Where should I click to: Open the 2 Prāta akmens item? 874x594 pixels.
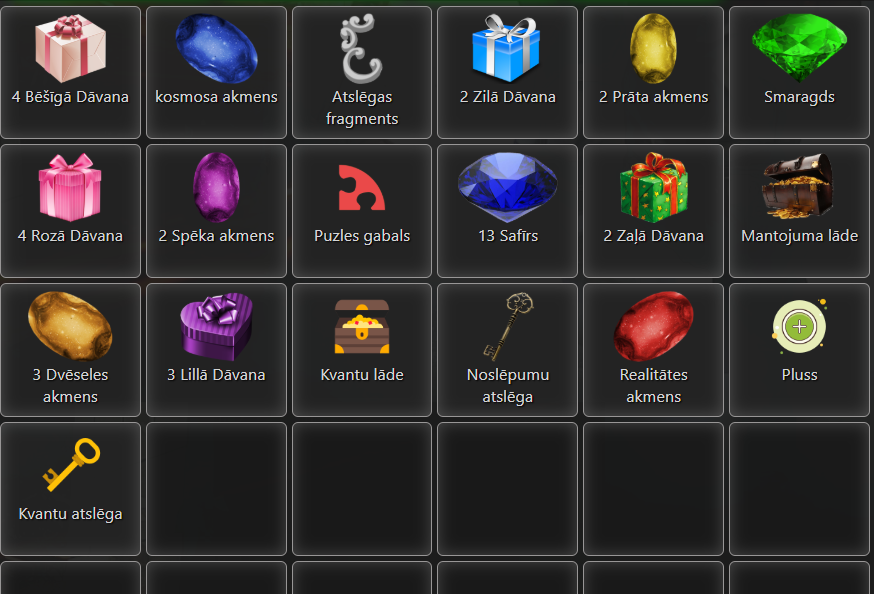pos(653,72)
